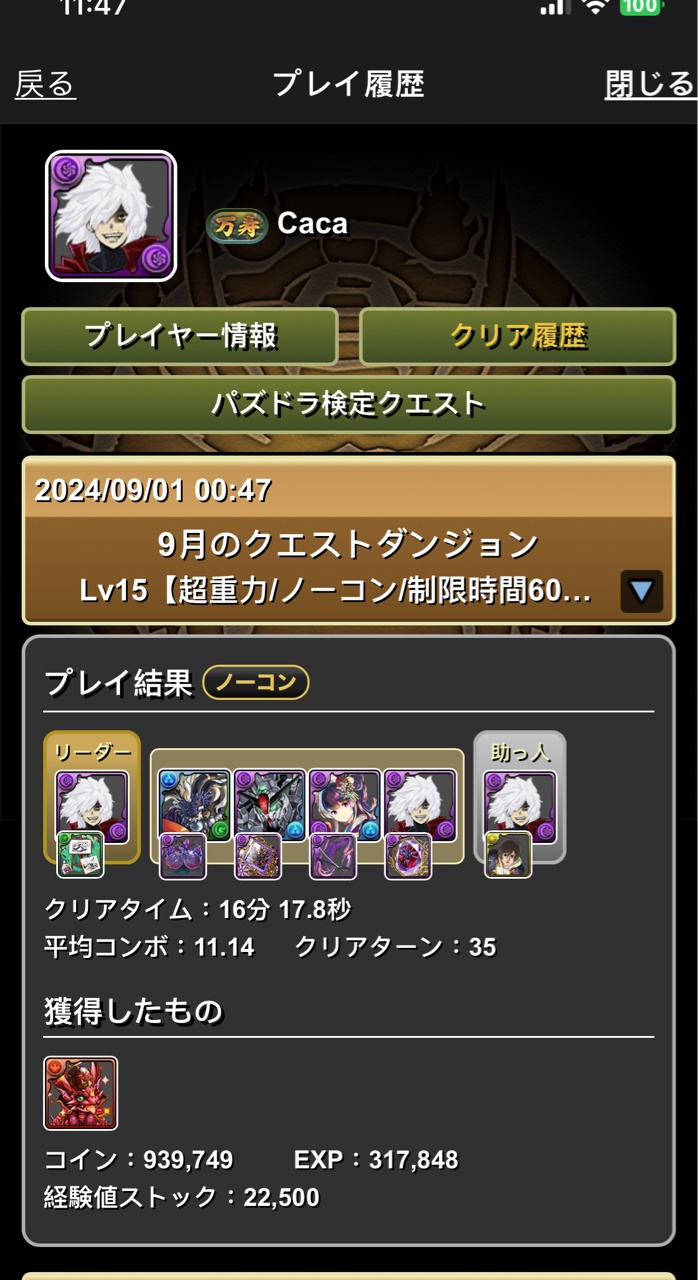View the leader monster in リーダー slot
This screenshot has height=1280, width=698.
(x=92, y=807)
